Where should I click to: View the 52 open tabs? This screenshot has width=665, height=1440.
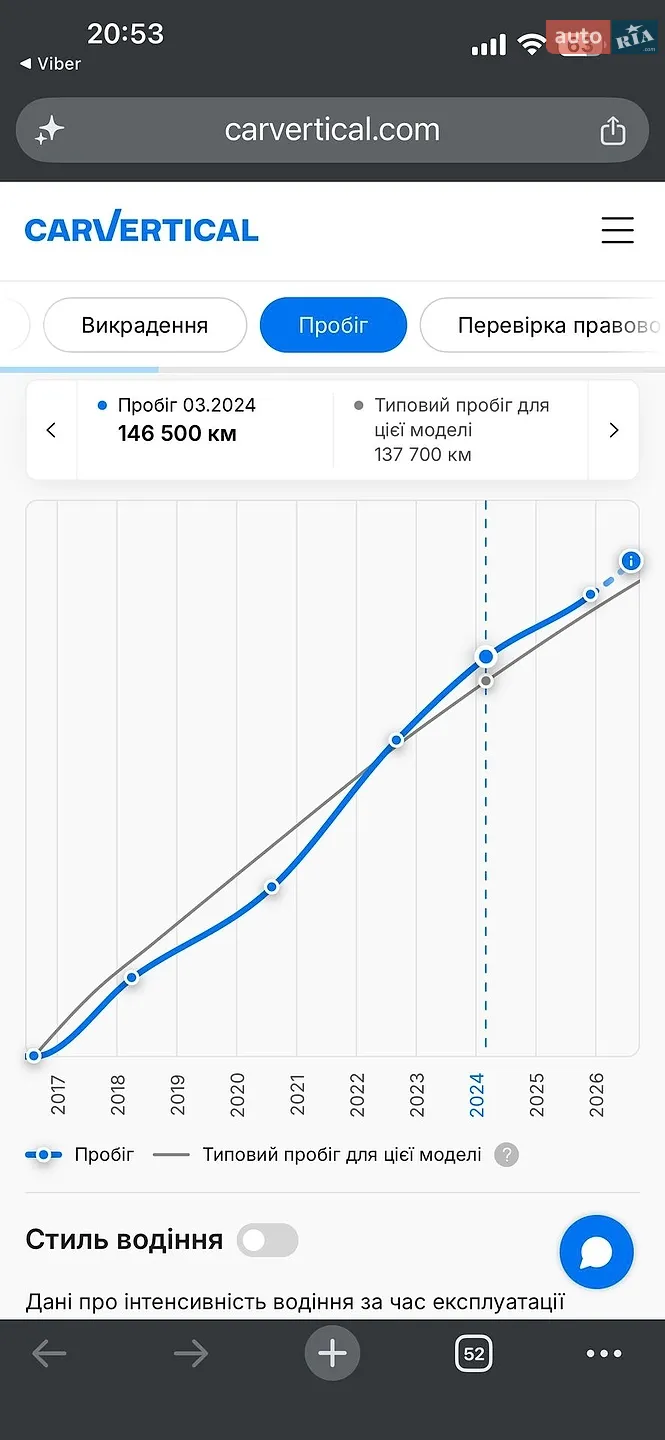click(474, 1354)
